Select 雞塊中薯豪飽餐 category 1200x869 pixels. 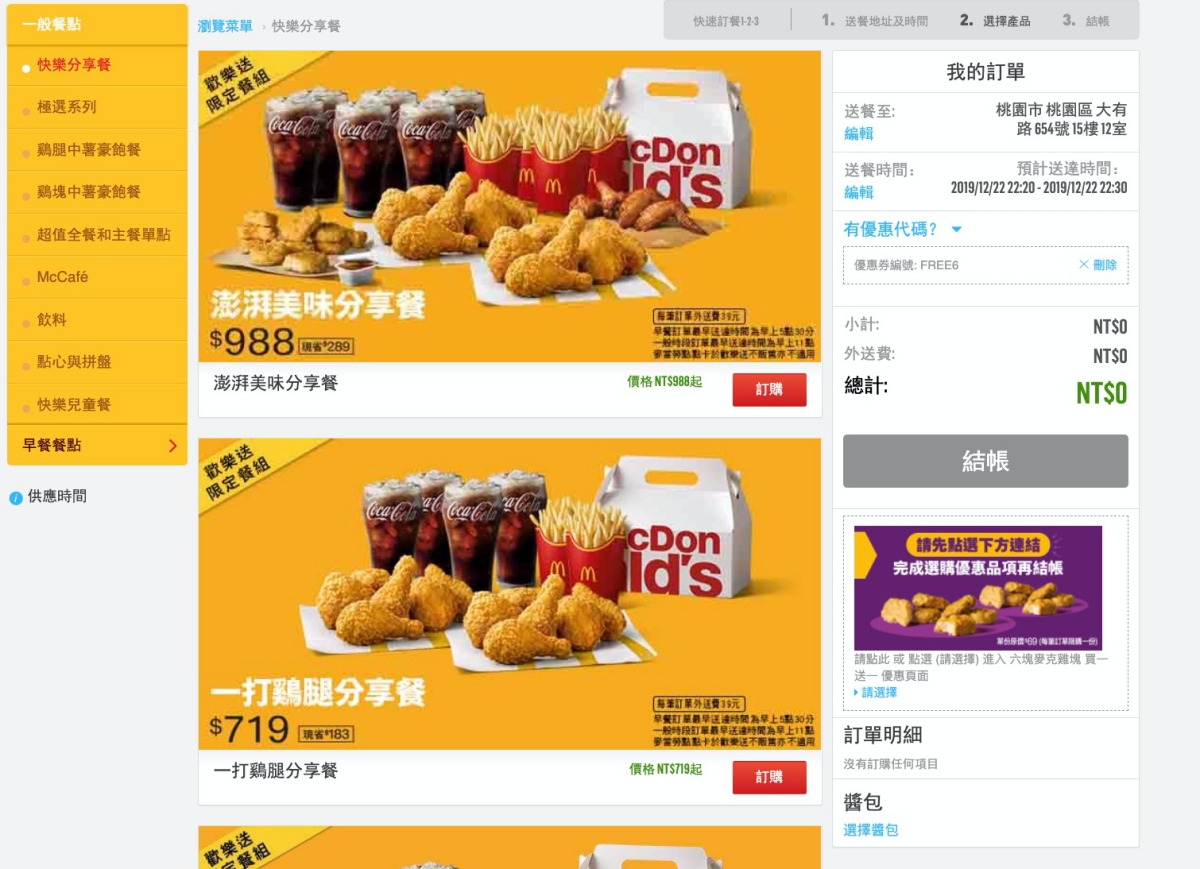[x=88, y=192]
